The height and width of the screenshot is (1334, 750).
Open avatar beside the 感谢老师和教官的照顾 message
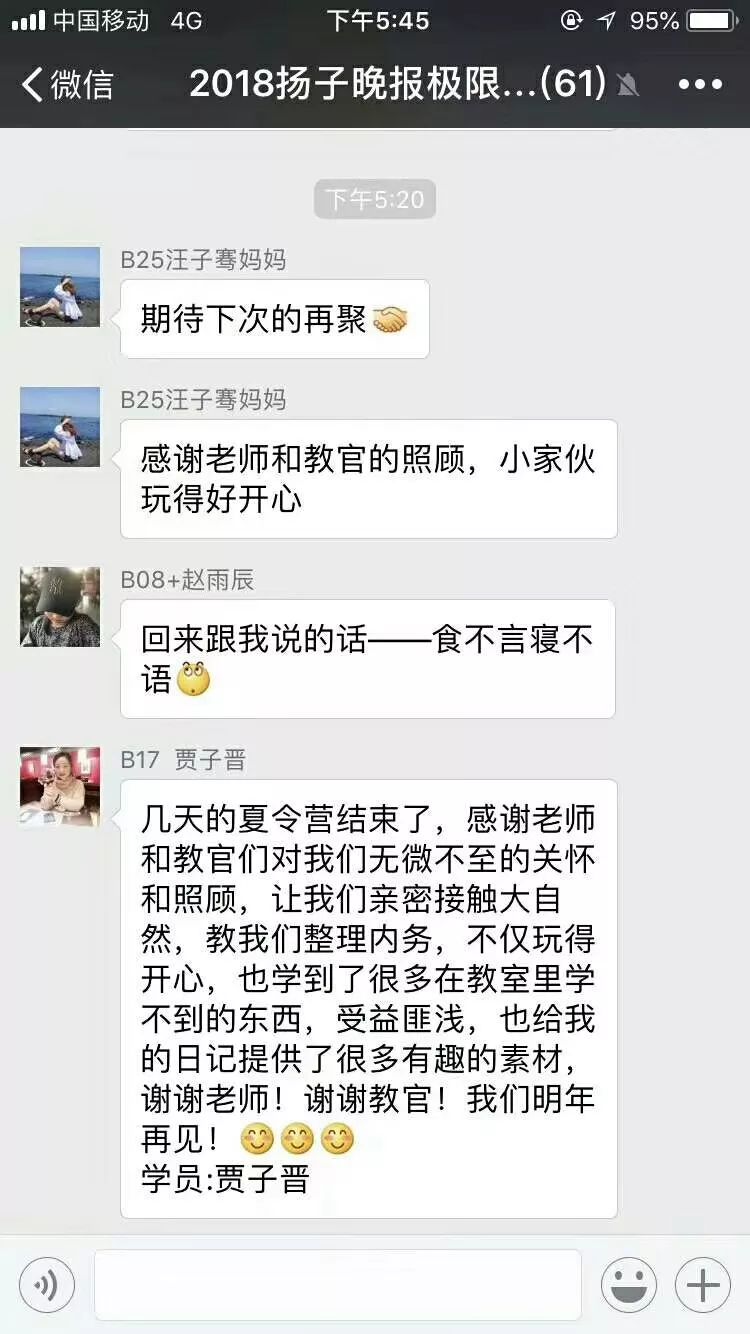point(60,427)
